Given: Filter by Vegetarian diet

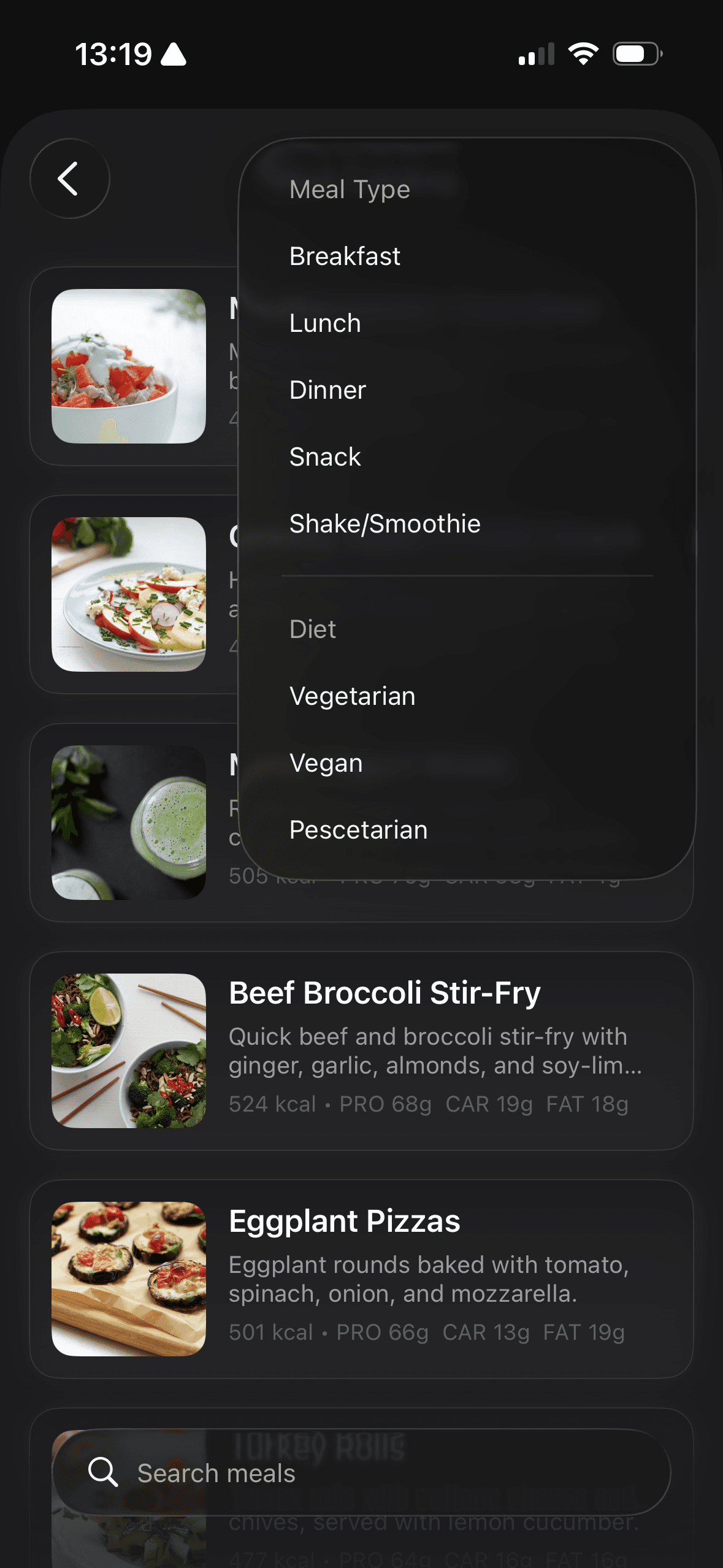Looking at the screenshot, I should tap(352, 696).
